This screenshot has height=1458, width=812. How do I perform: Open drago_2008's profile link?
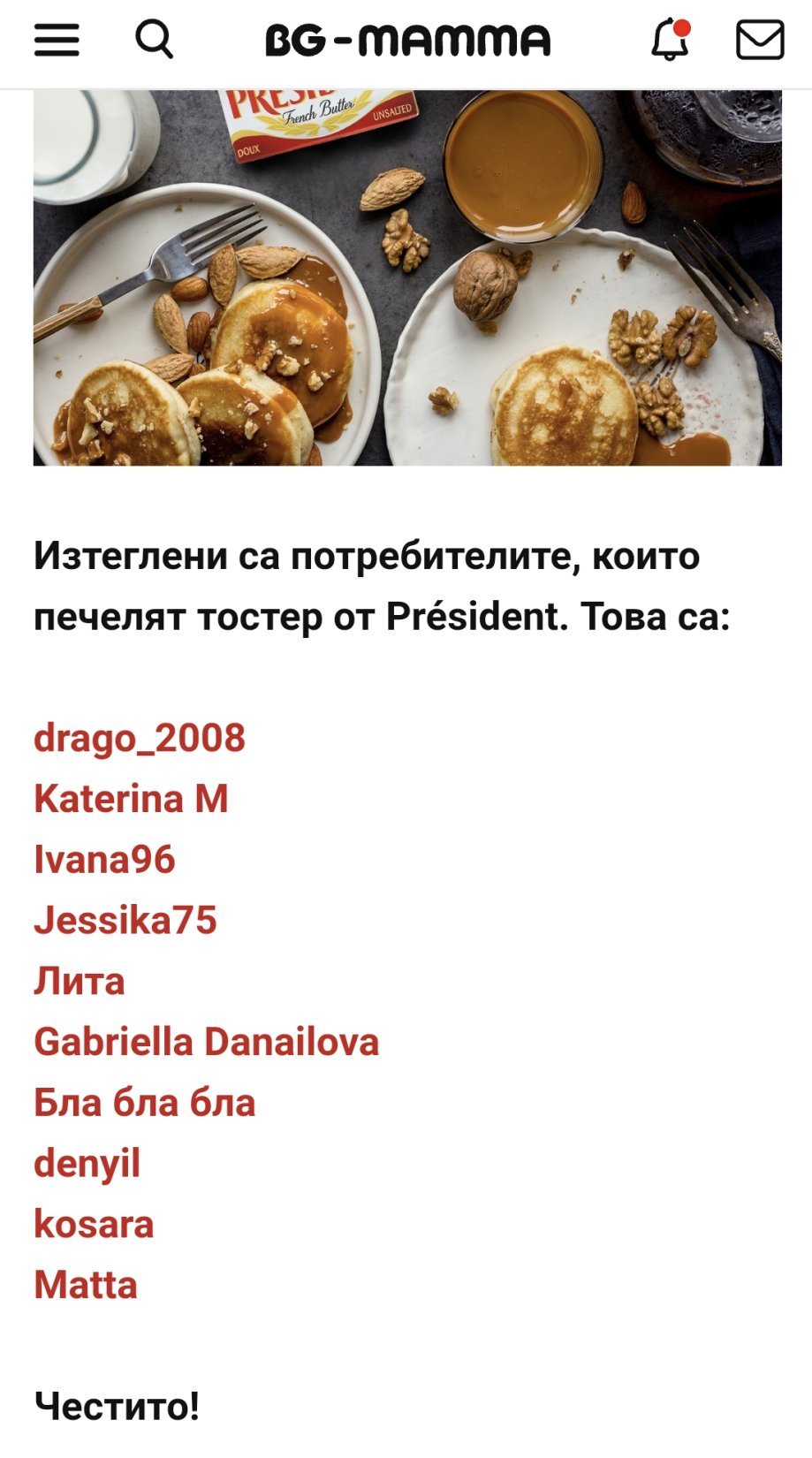click(x=140, y=738)
